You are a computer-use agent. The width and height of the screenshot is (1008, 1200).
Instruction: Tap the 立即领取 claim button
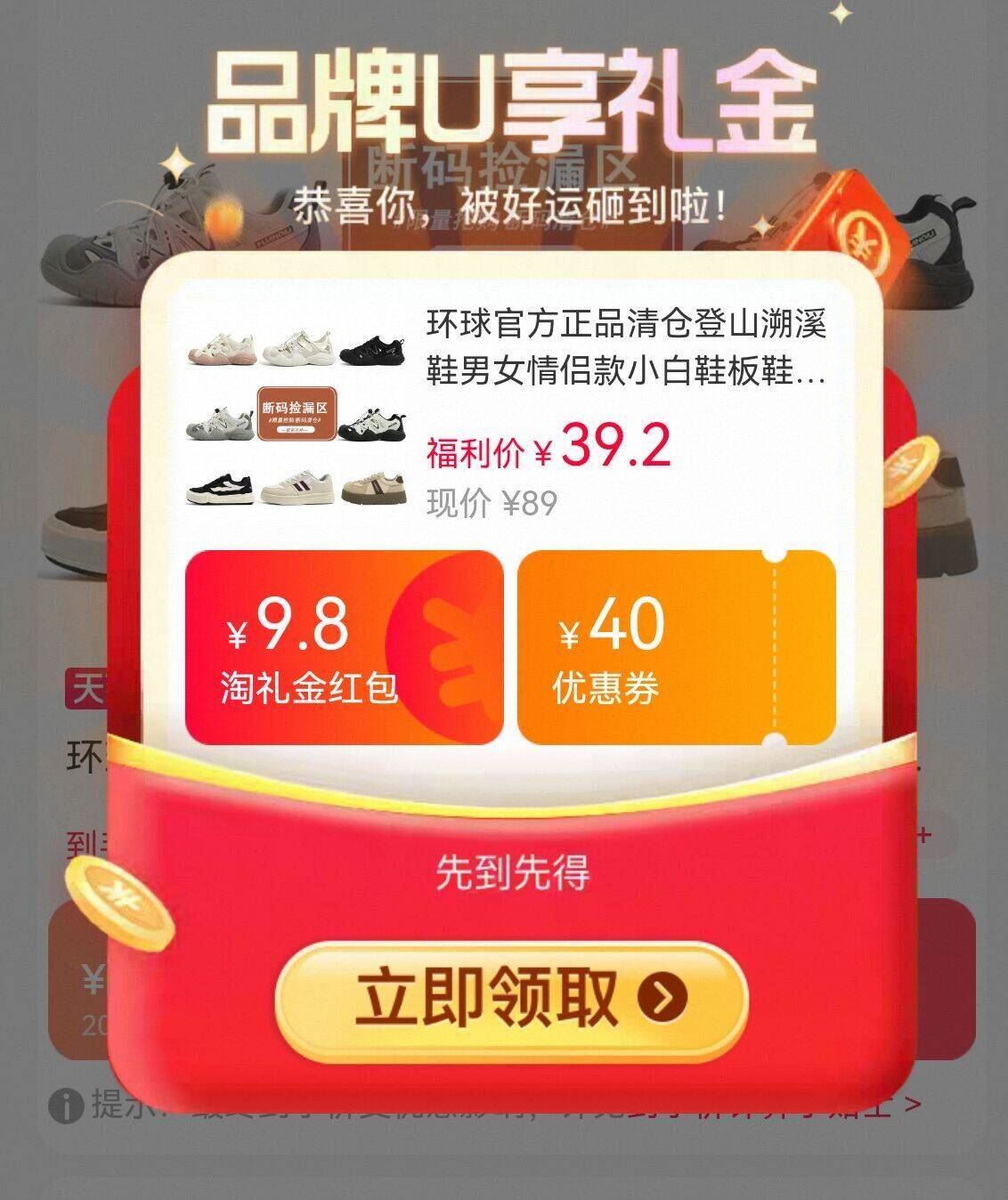(510, 998)
